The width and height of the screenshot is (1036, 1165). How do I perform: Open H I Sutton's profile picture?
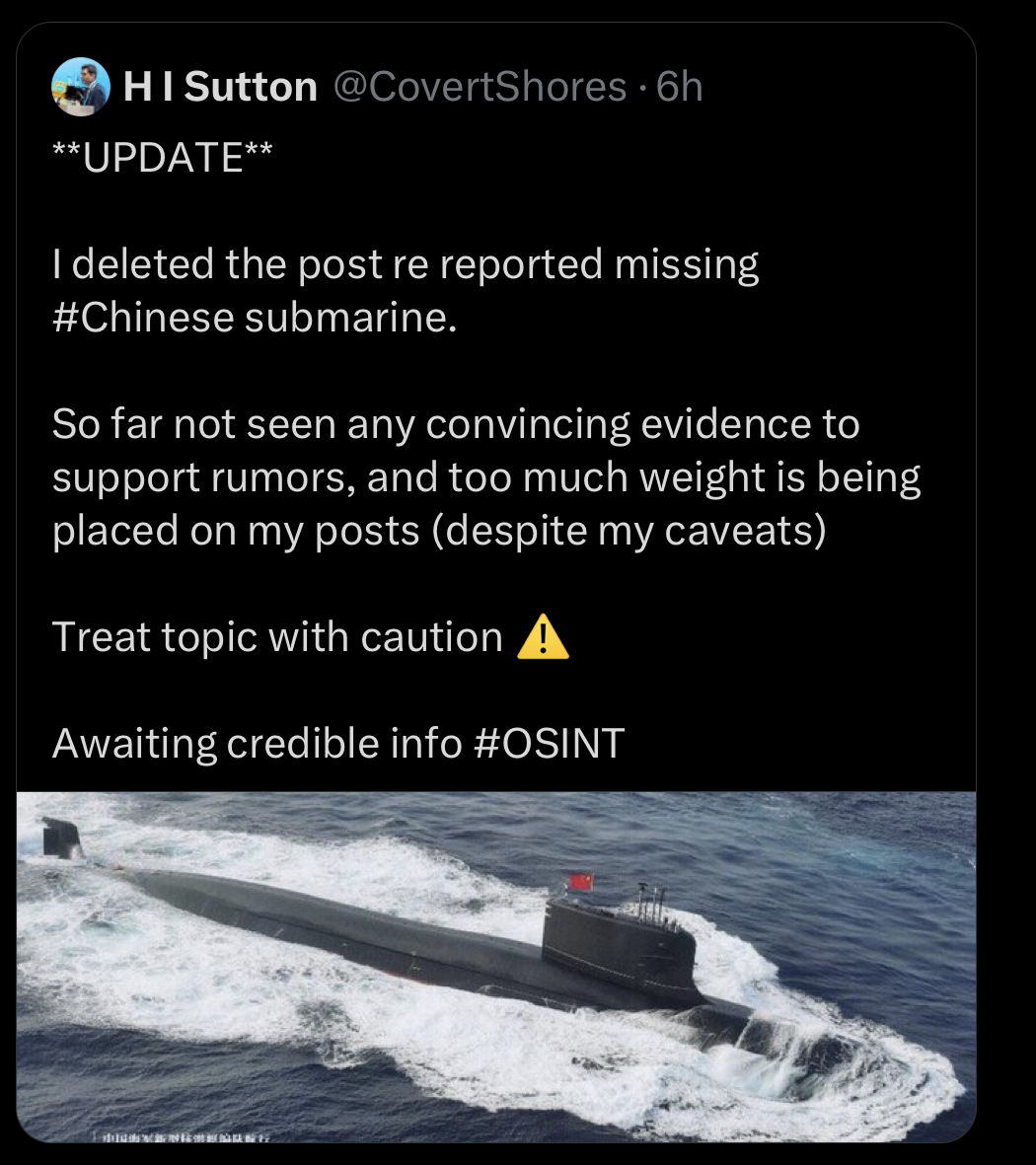[80, 87]
